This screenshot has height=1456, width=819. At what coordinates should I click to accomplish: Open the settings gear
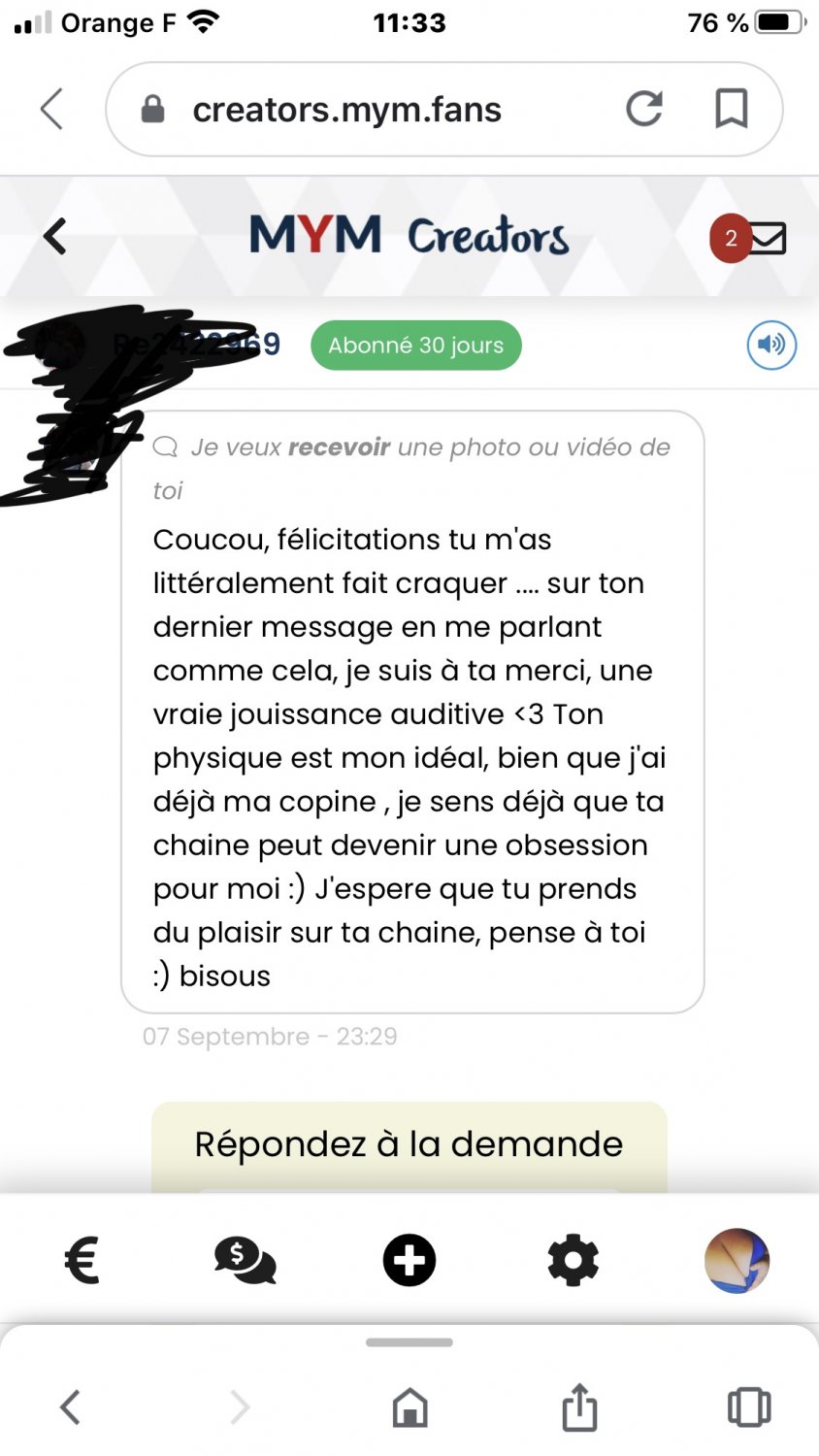(573, 1261)
